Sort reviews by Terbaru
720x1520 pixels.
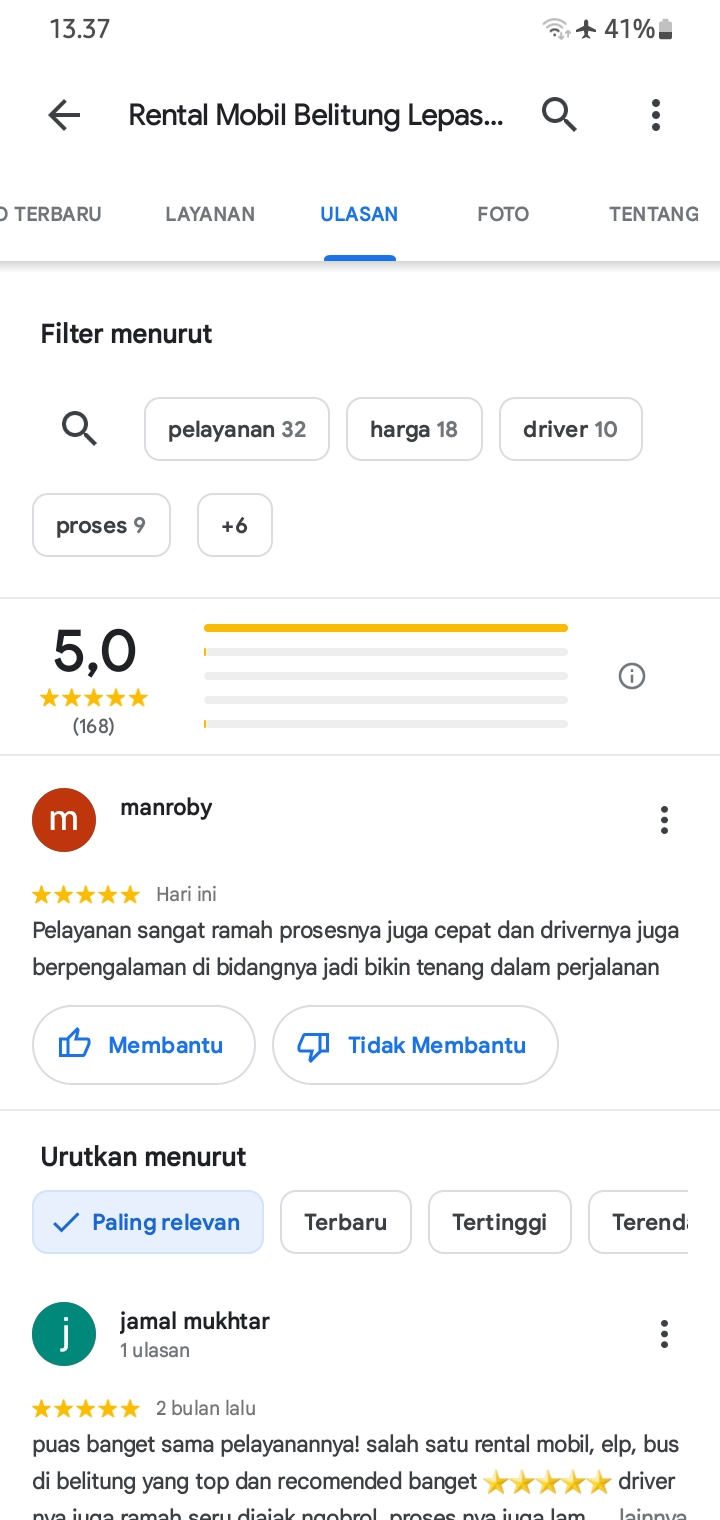click(346, 1222)
